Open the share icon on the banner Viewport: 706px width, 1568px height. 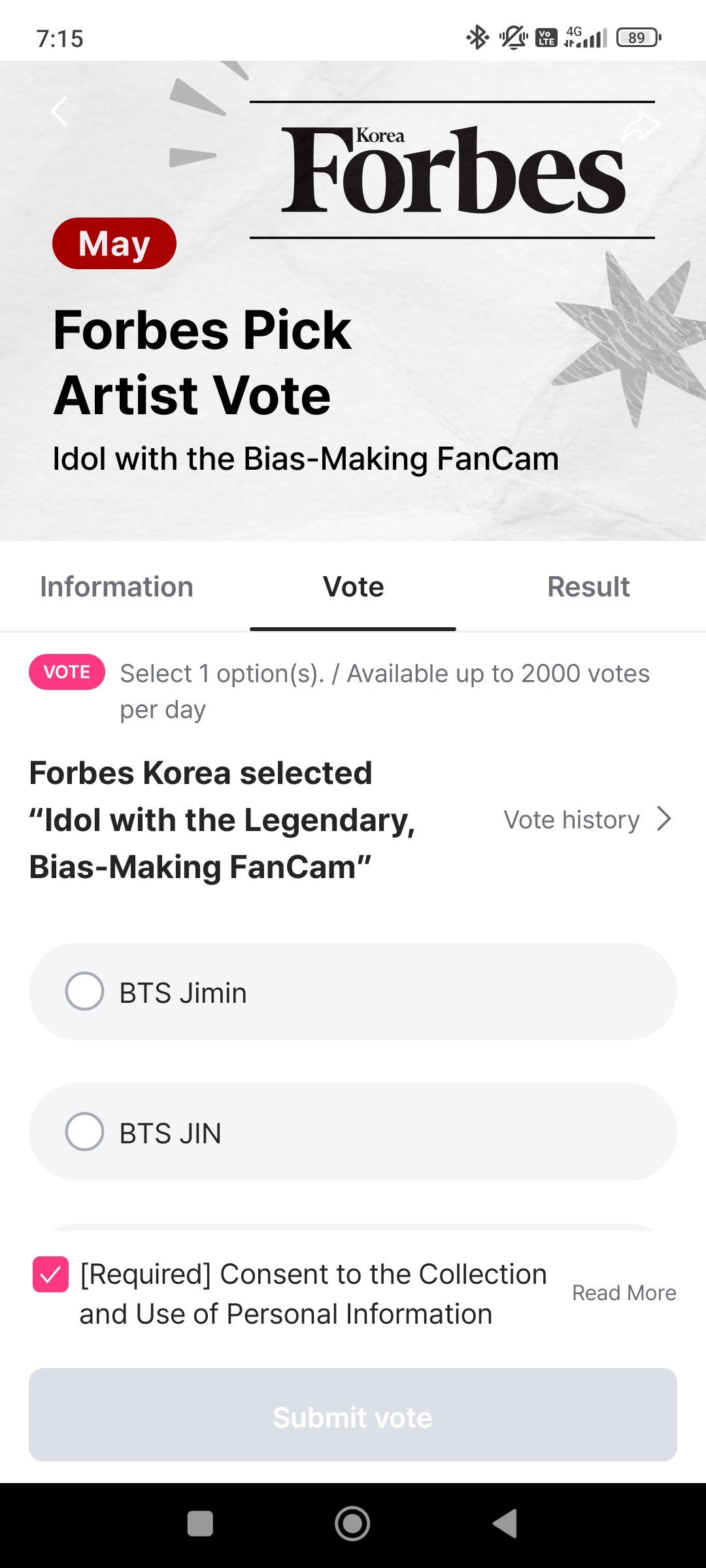pyautogui.click(x=640, y=124)
